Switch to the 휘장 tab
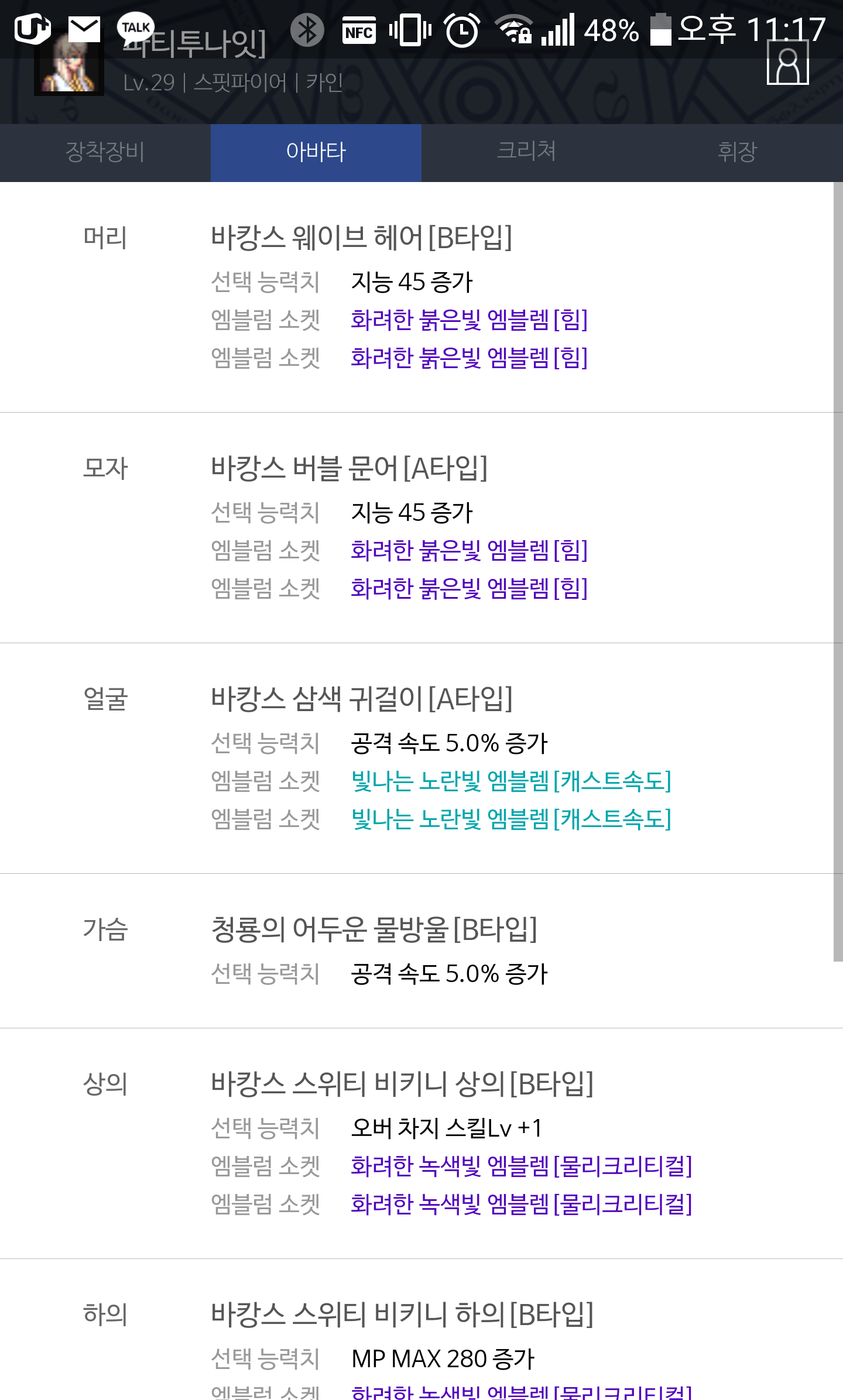This screenshot has width=843, height=1400. 738,152
